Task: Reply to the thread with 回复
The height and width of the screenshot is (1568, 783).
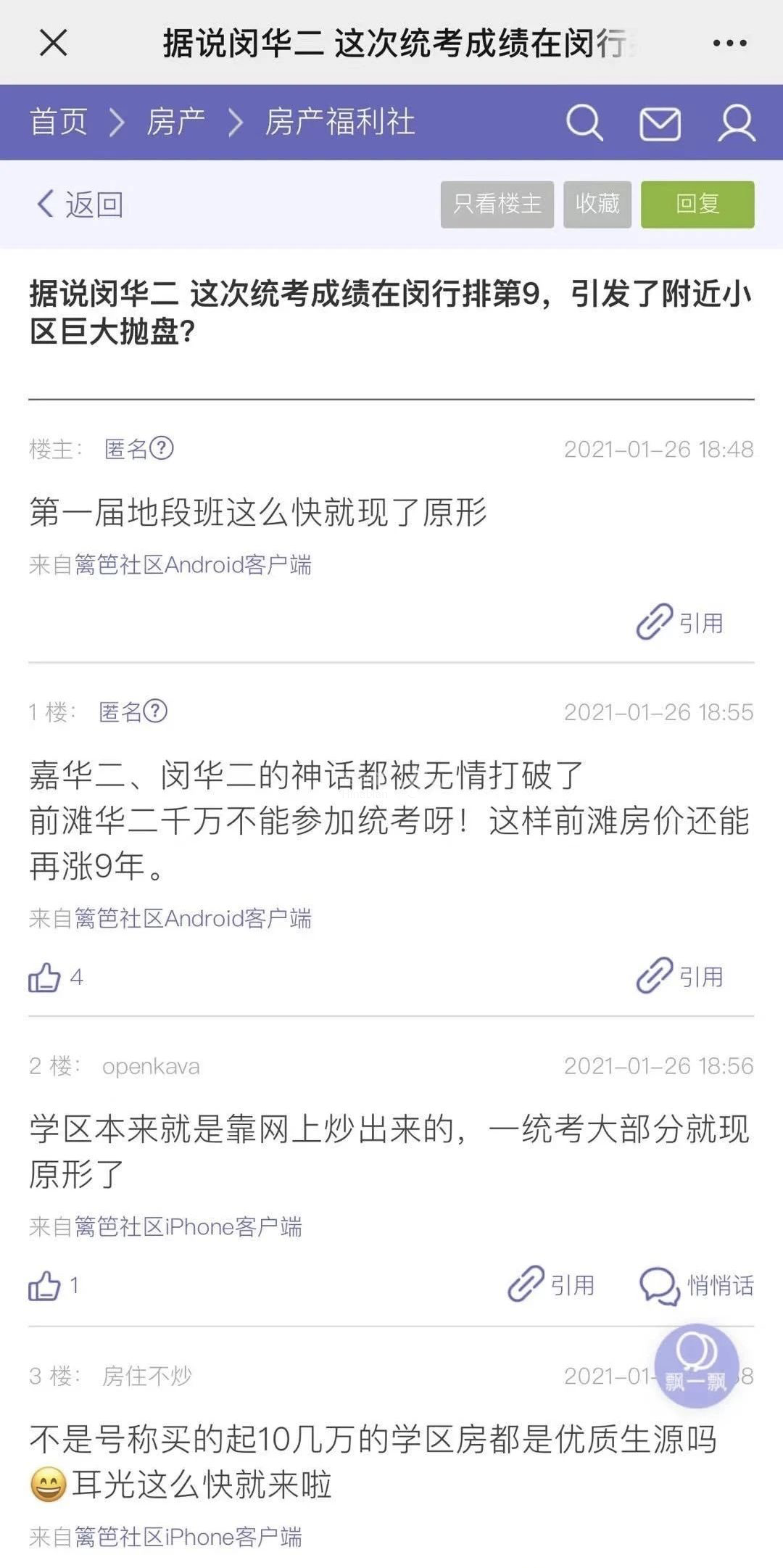Action: click(697, 205)
